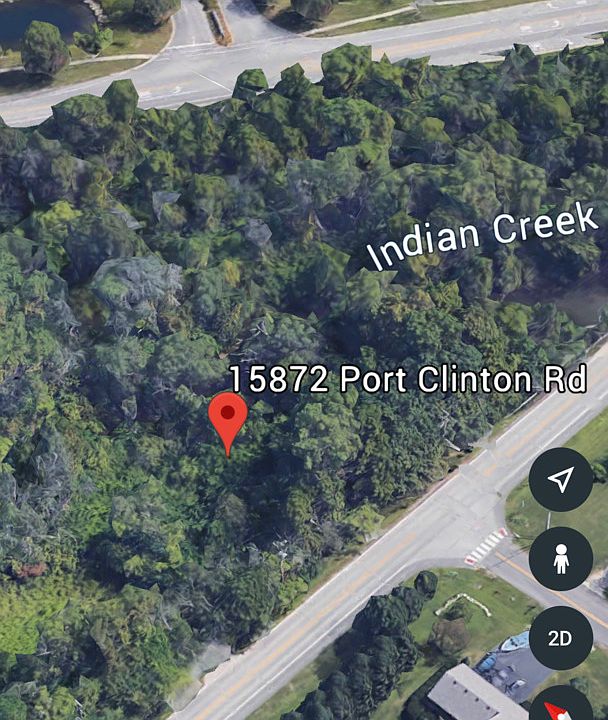Image resolution: width=608 pixels, height=720 pixels.
Task: Open Street View with the pegman button
Action: coord(561,558)
